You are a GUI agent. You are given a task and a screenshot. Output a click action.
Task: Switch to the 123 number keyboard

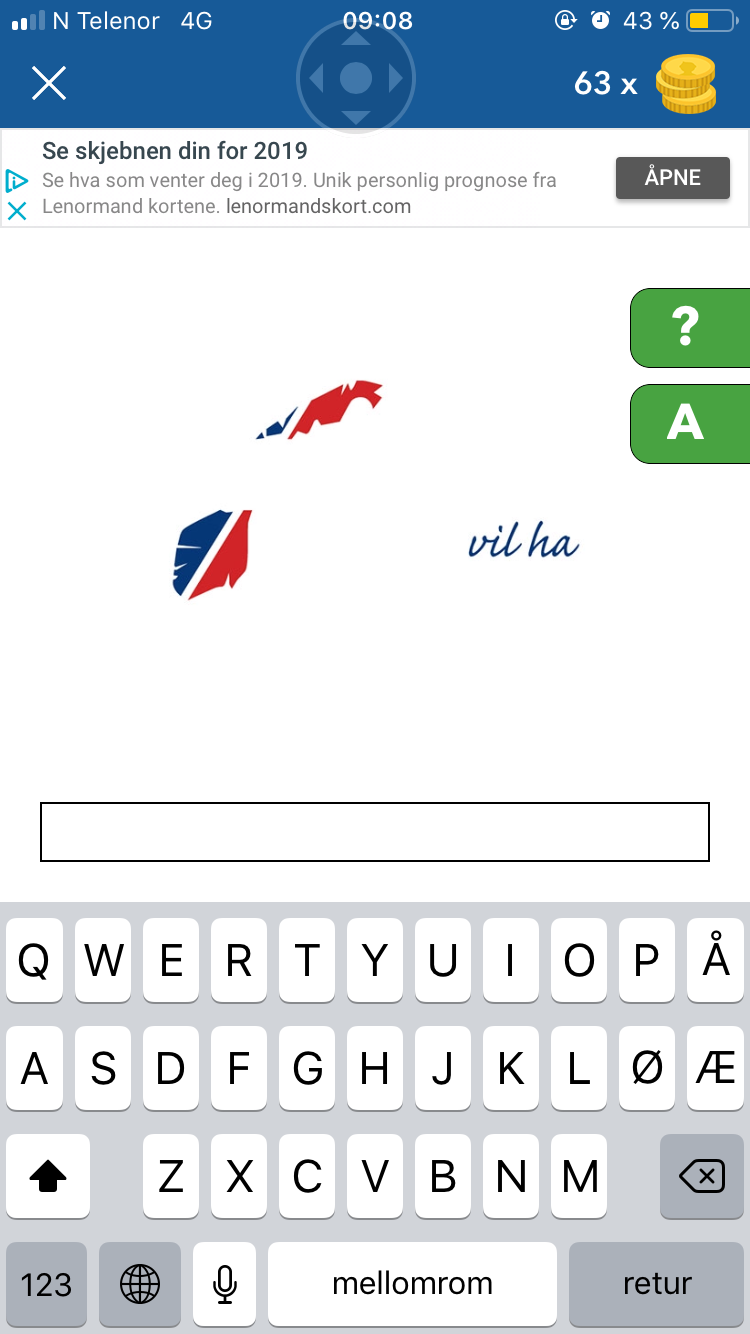point(46,1284)
